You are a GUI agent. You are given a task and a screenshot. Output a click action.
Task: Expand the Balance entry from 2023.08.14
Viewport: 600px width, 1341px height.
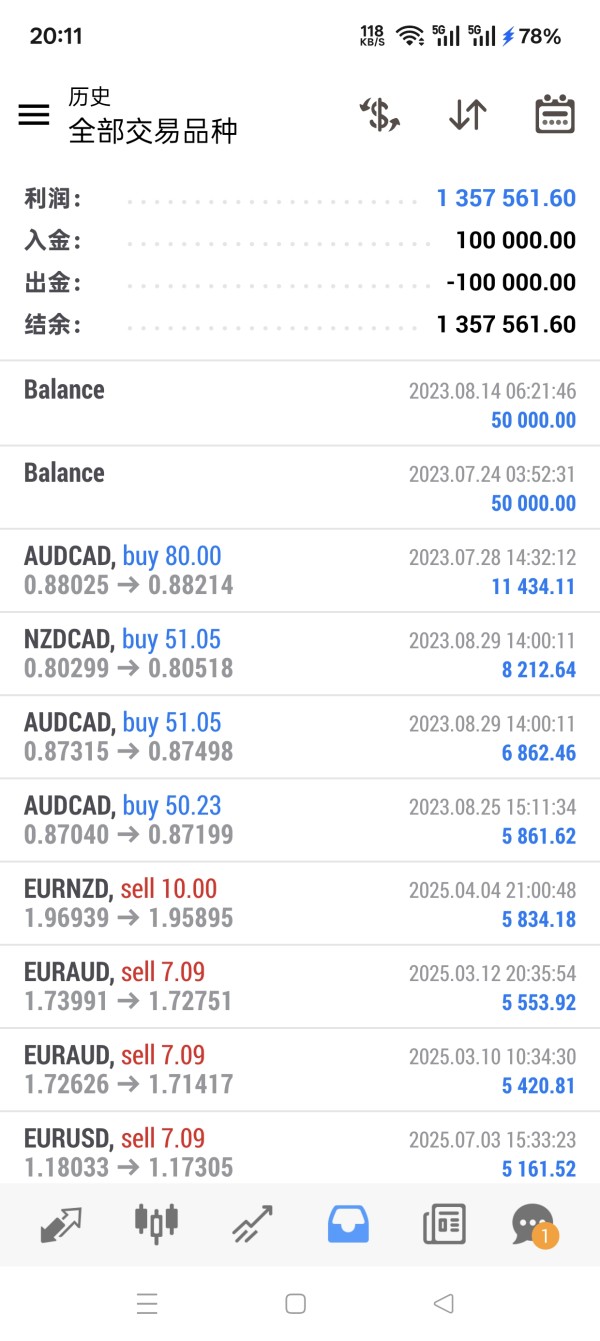[x=300, y=404]
